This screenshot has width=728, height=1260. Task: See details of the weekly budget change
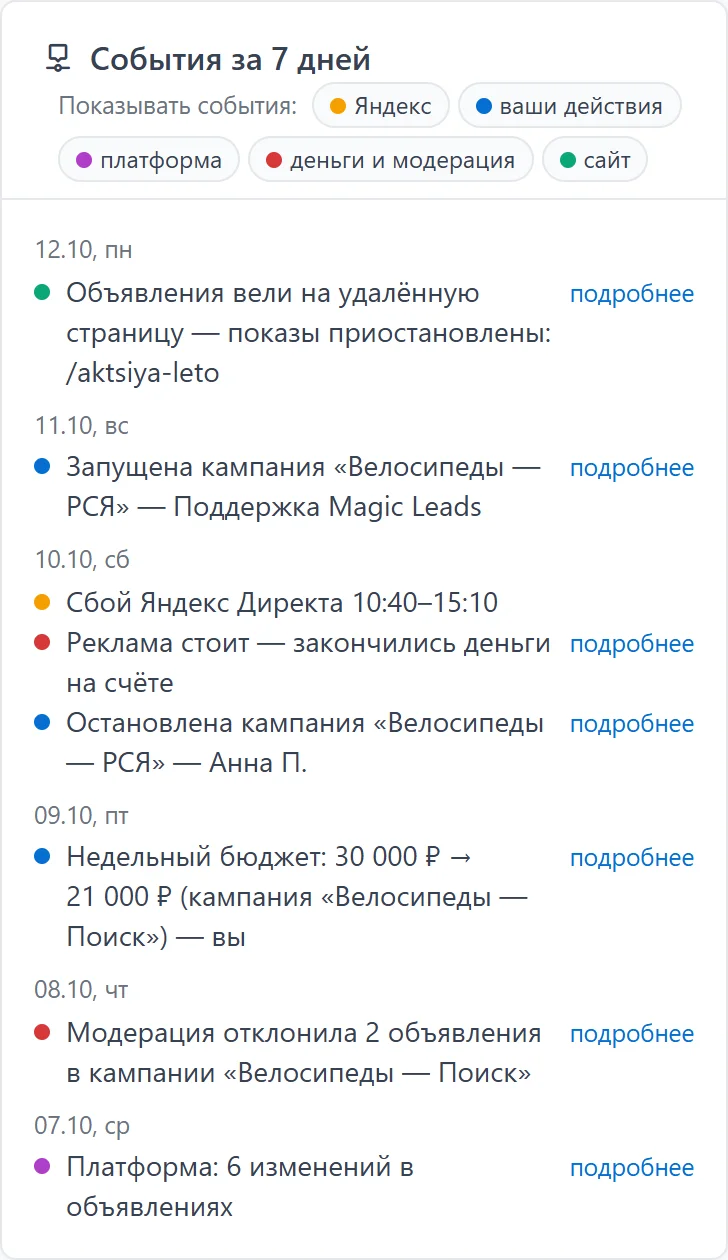click(x=632, y=858)
